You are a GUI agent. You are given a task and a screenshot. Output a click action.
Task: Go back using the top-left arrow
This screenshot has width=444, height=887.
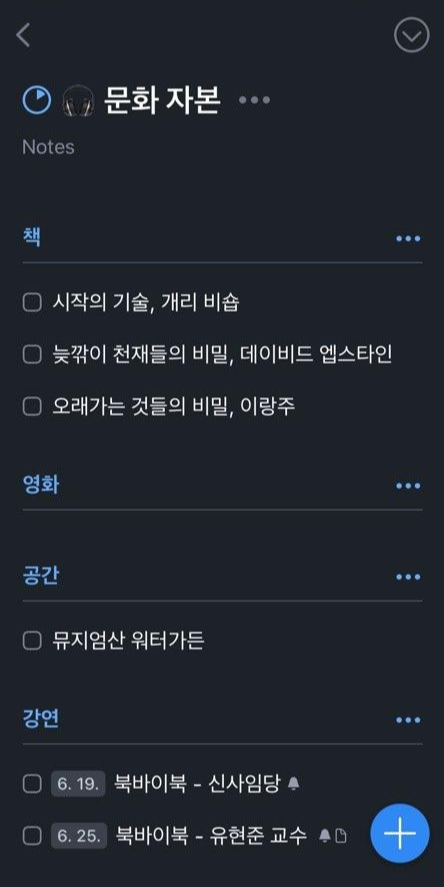(x=23, y=35)
